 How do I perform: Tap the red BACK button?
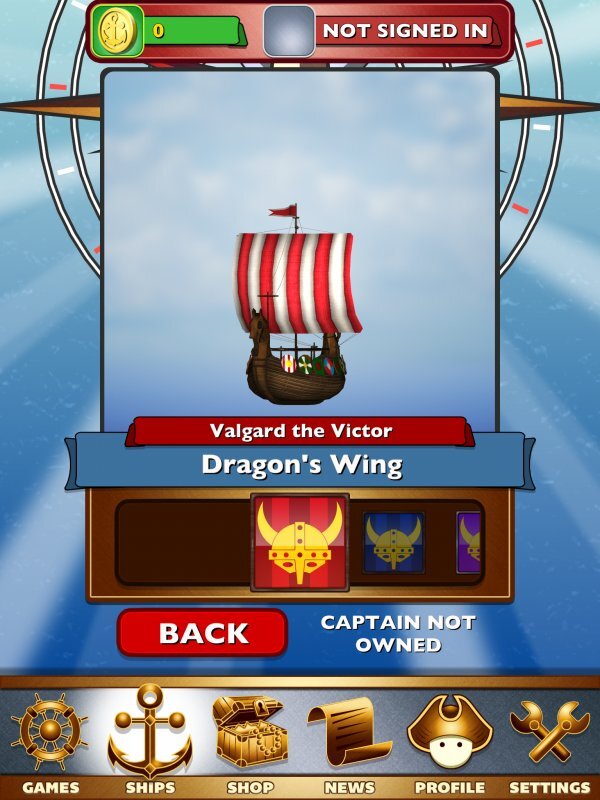[x=202, y=633]
